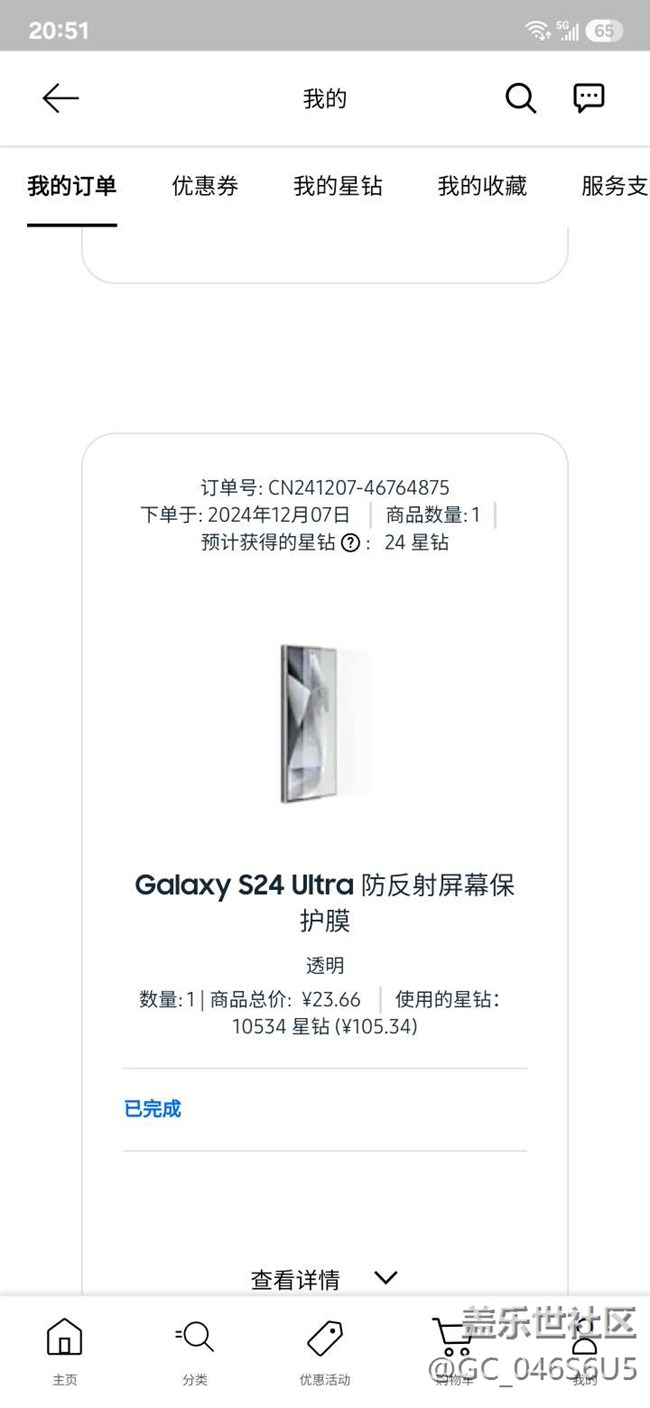This screenshot has width=650, height=1408.
Task: Open the Galaxy S24 Ultra screen protector image
Action: pyautogui.click(x=324, y=724)
